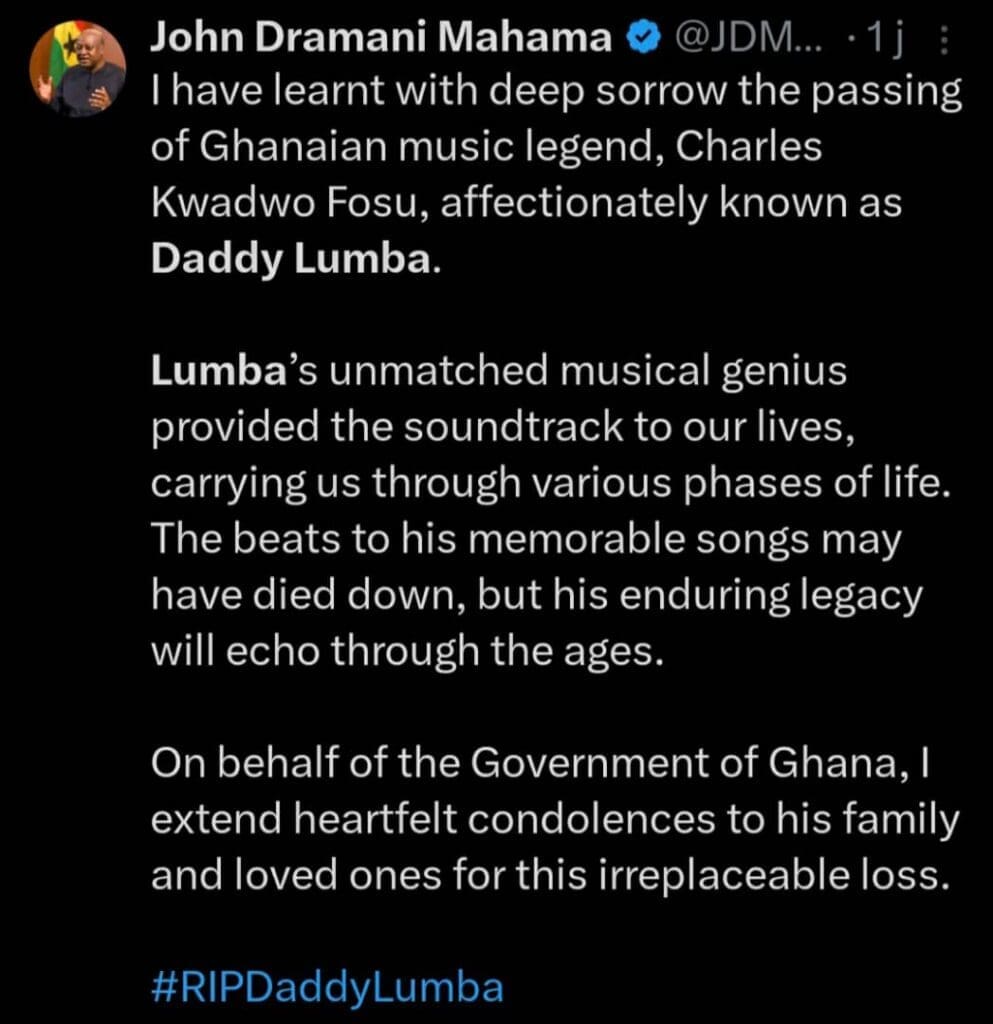Tap the John Dramani Mahama account name
993x1024 pixels.
click(x=381, y=38)
